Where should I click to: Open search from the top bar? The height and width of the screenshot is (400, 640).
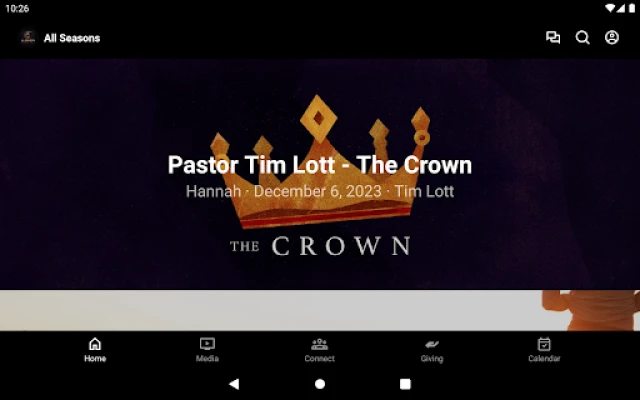pyautogui.click(x=582, y=38)
